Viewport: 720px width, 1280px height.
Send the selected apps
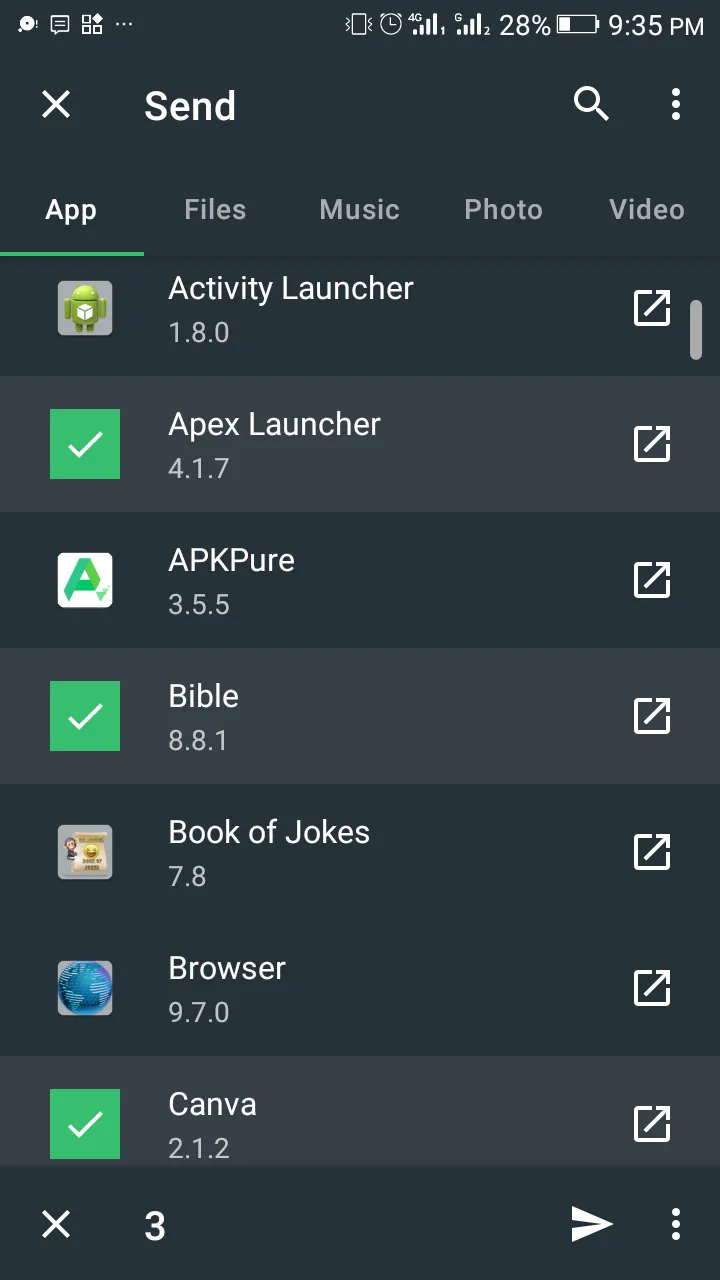point(591,1224)
